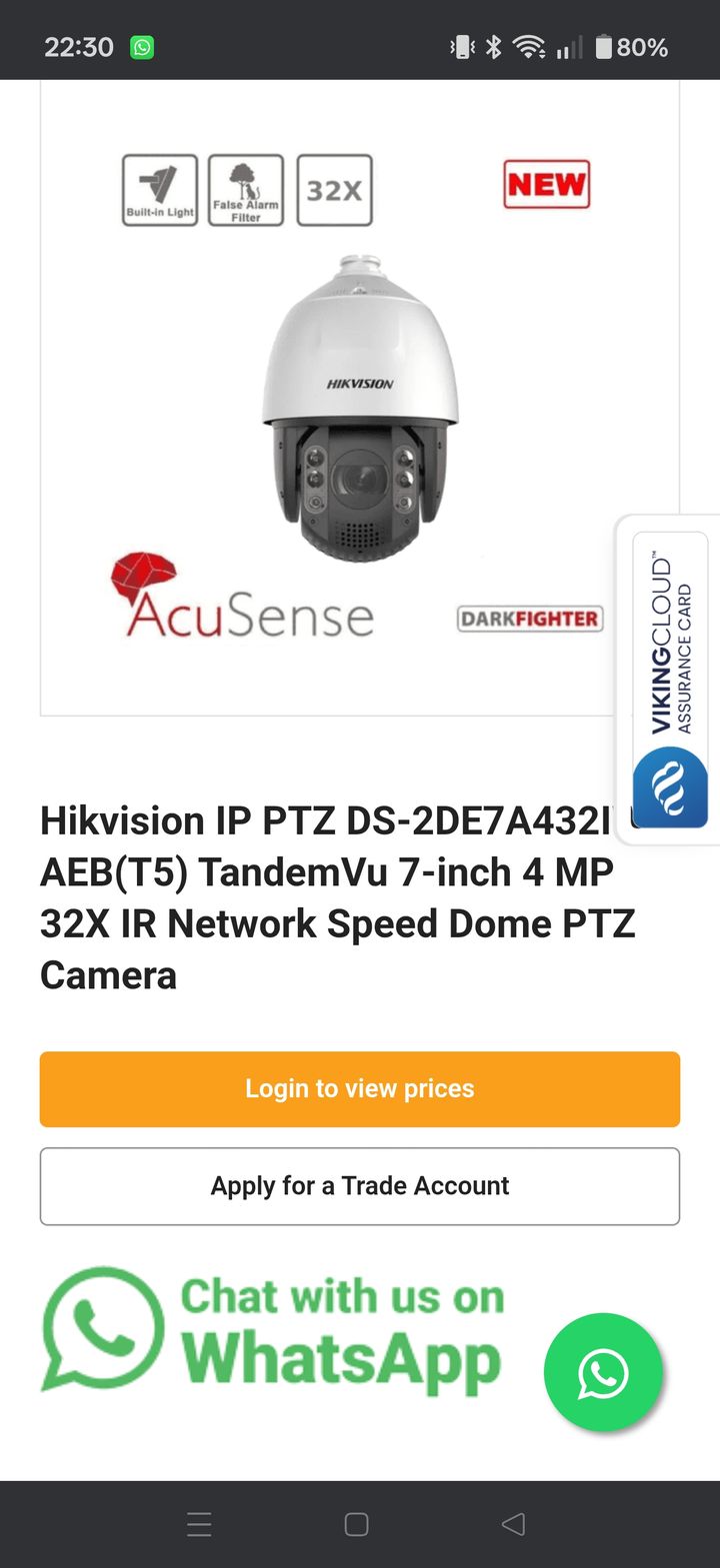Open the Hikvision PTZ camera product image
Image resolution: width=720 pixels, height=1568 pixels.
tap(360, 400)
